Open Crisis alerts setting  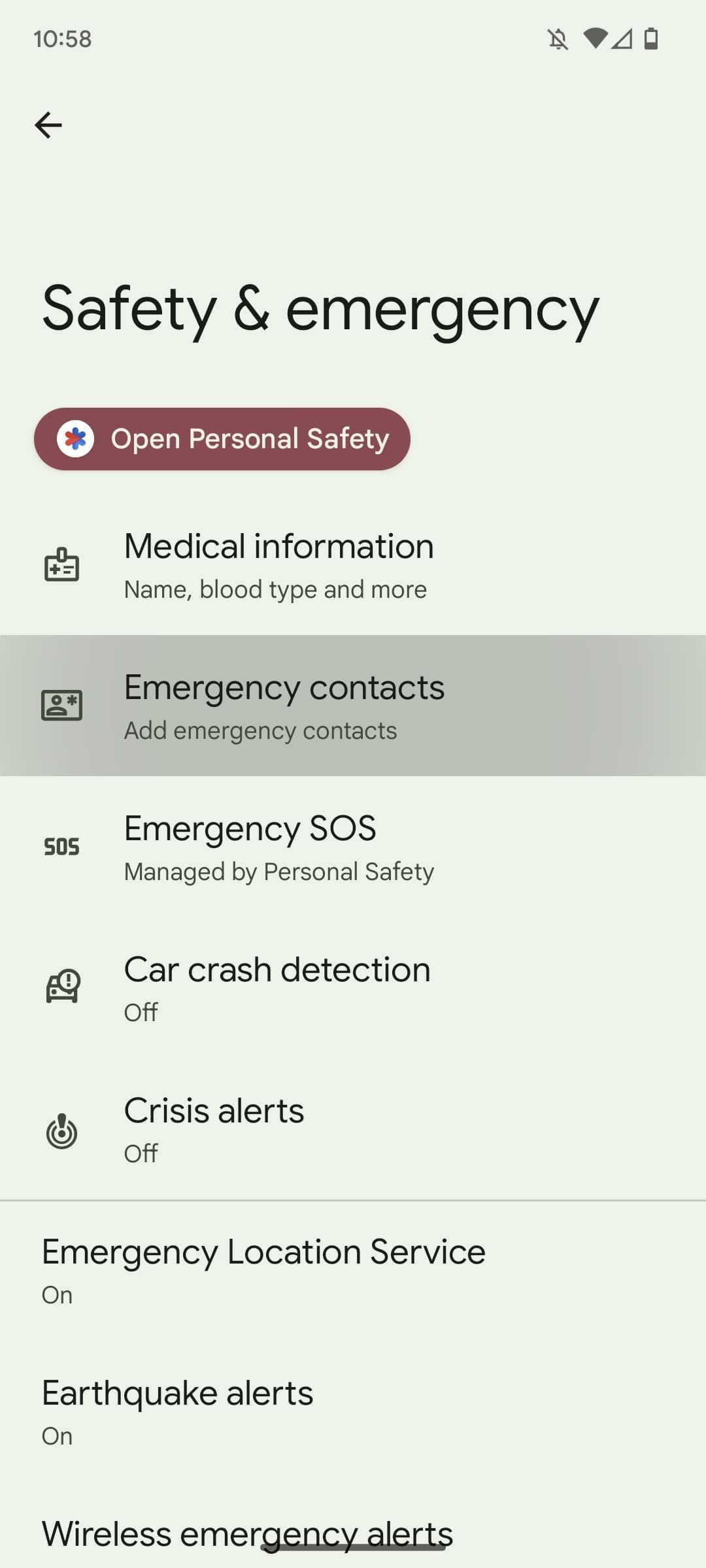point(353,1130)
